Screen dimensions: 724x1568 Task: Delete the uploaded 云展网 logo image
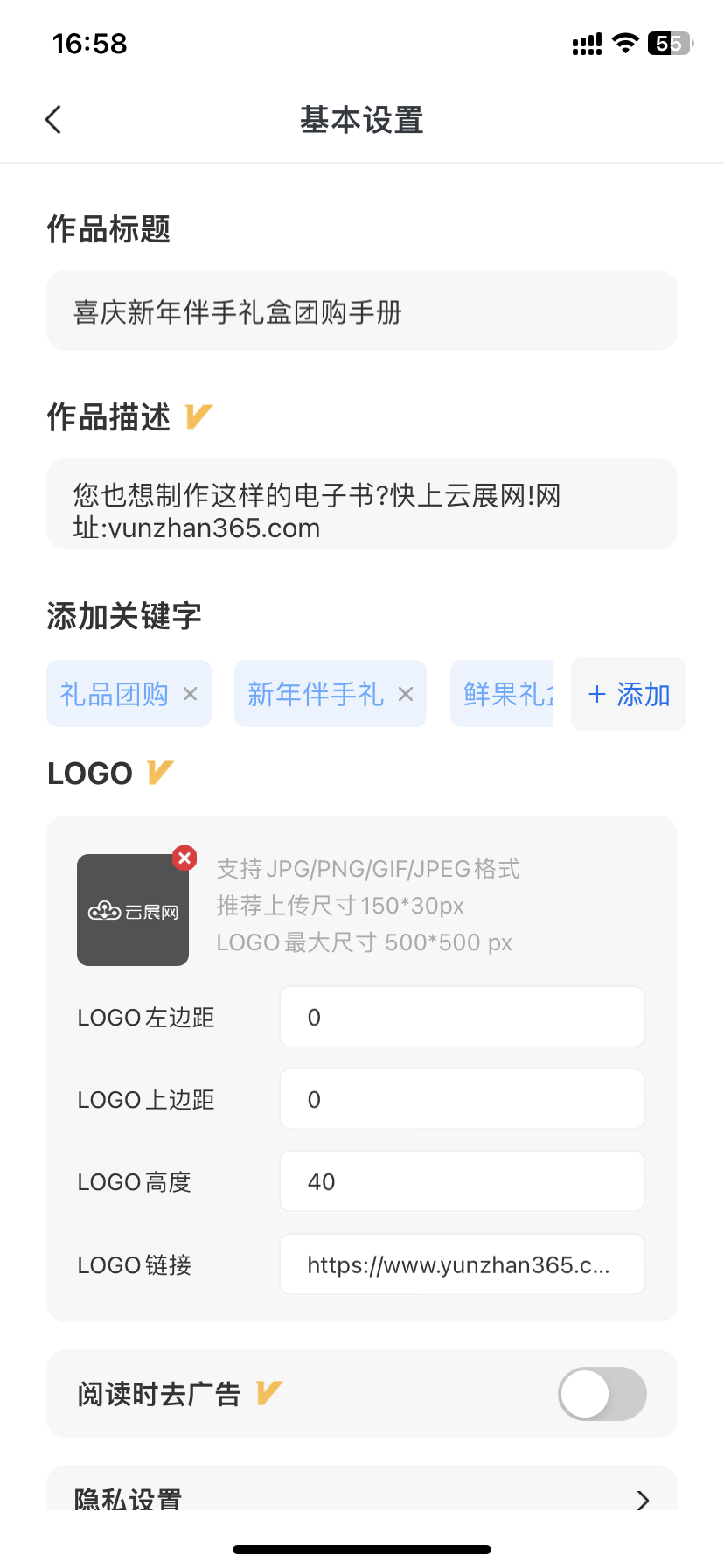tap(184, 858)
